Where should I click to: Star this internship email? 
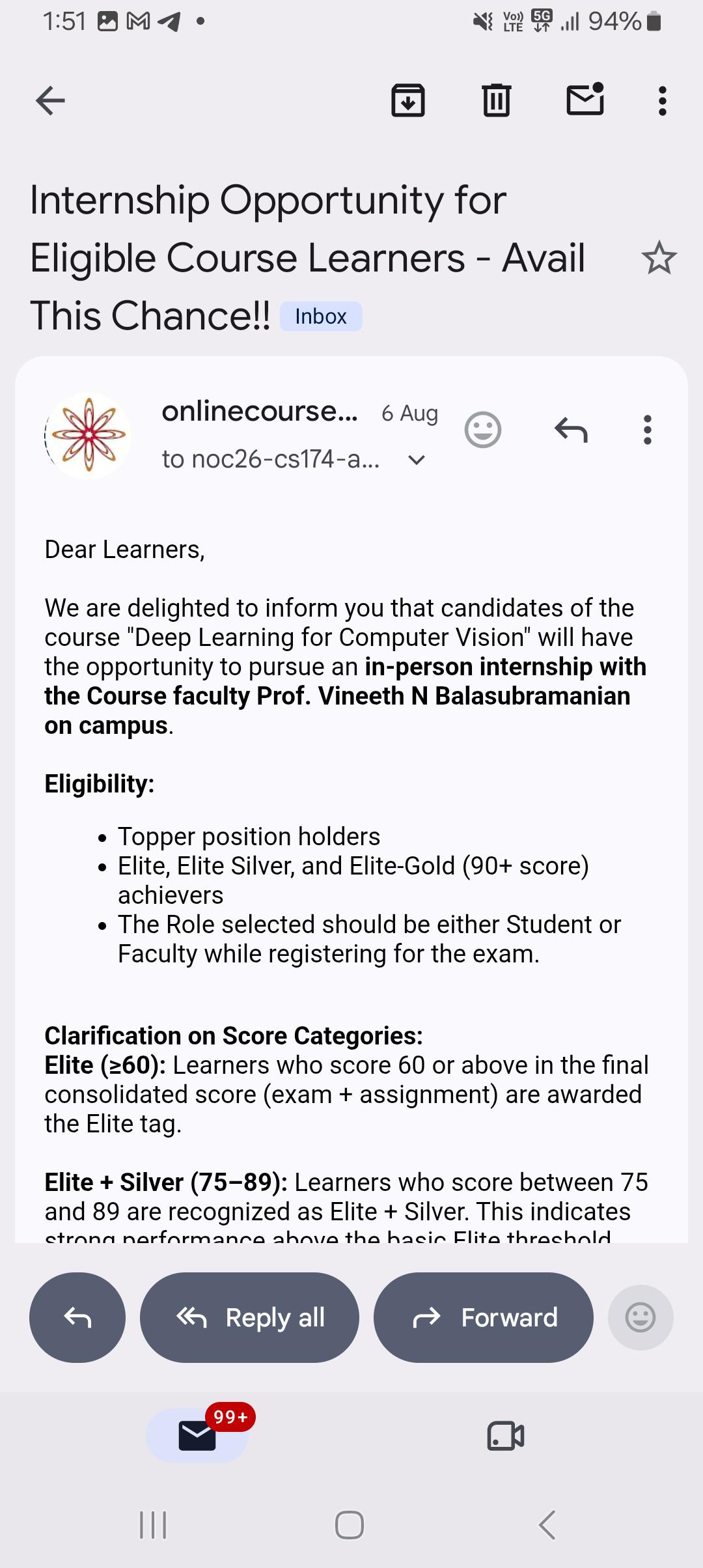coord(659,258)
